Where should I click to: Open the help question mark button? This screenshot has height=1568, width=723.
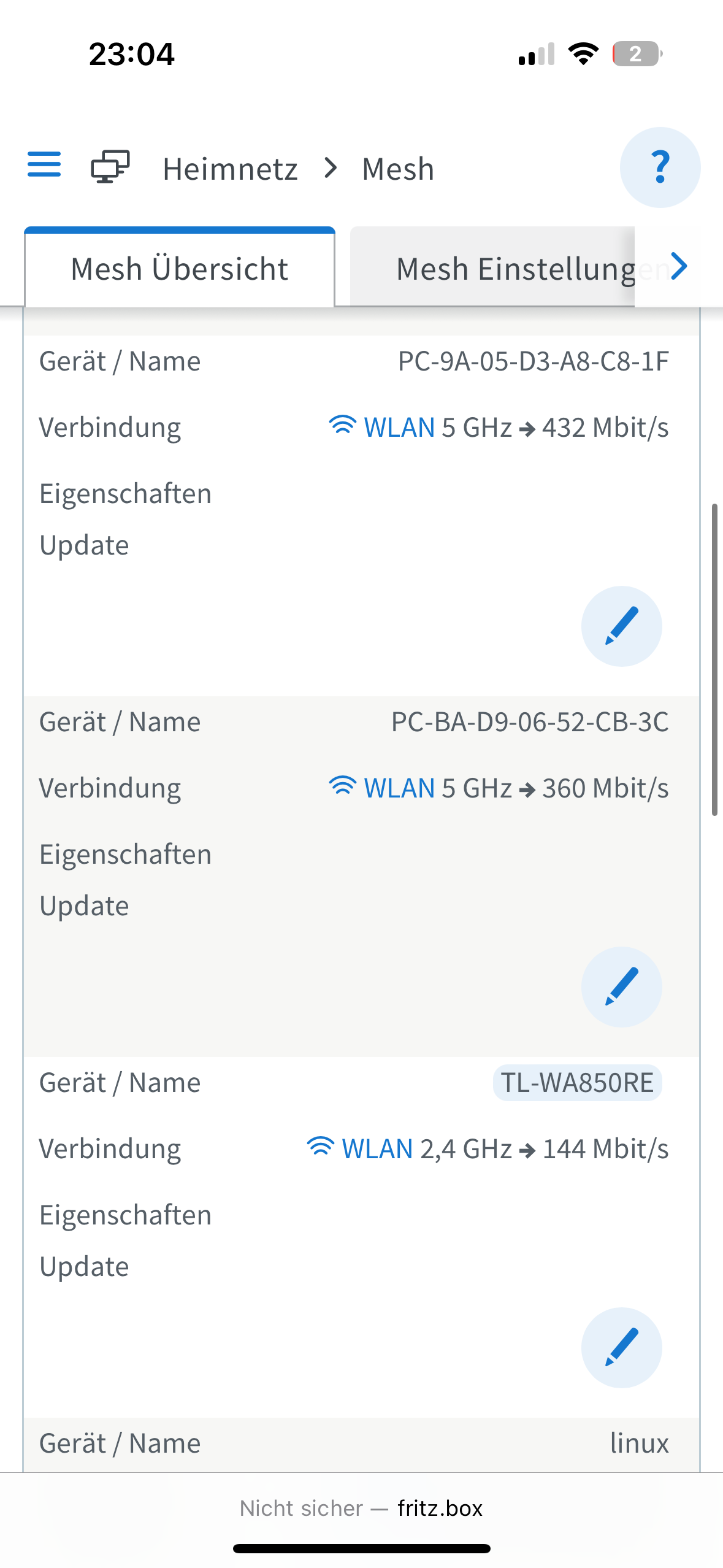[660, 167]
